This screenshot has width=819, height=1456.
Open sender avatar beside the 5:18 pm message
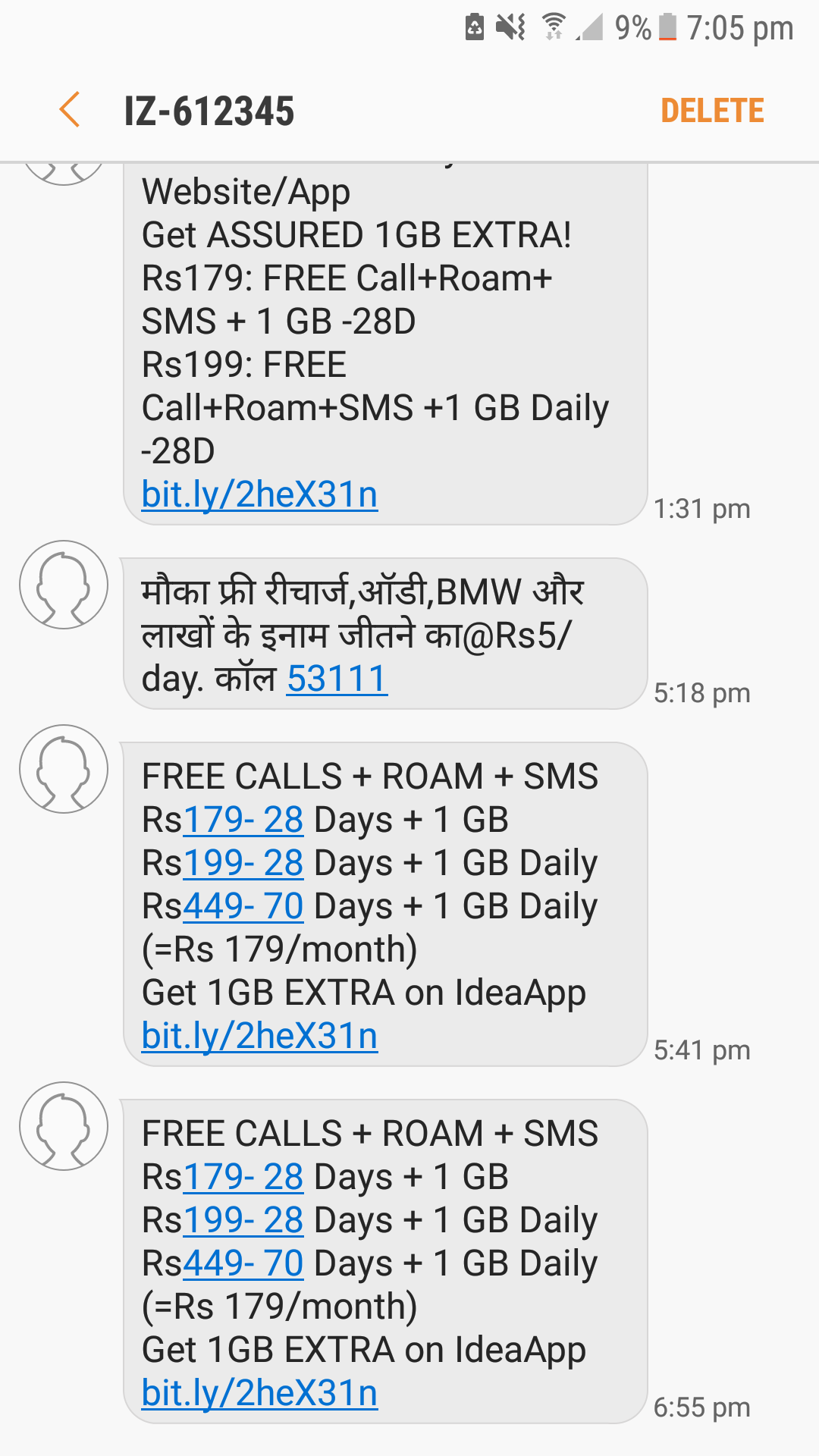(x=64, y=585)
